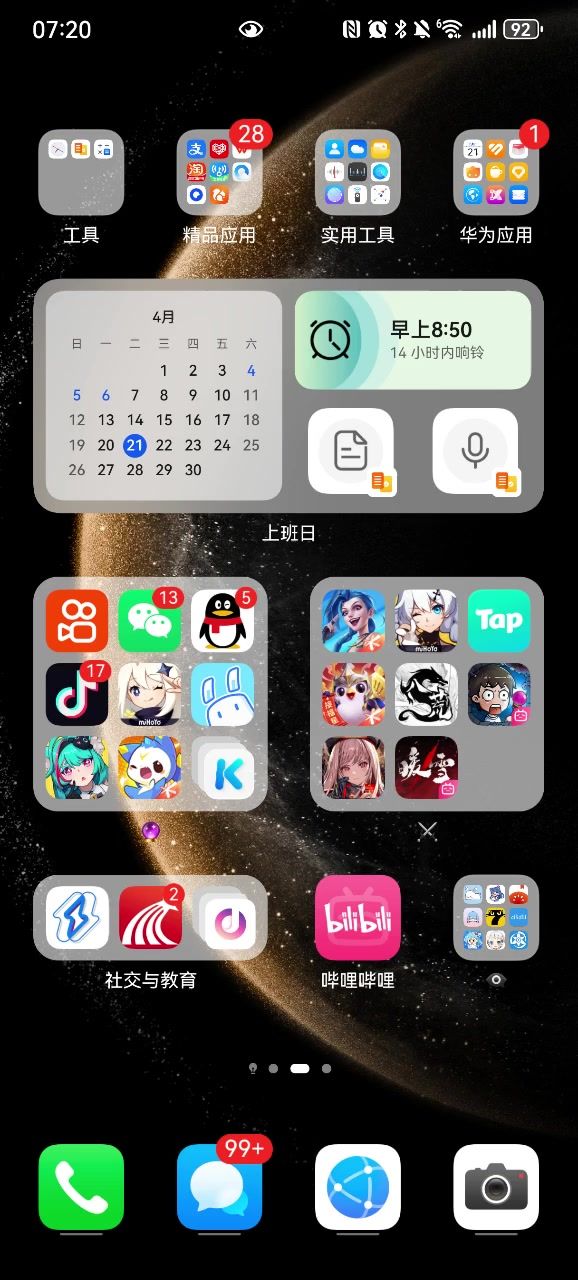Image resolution: width=578 pixels, height=1280 pixels.
Task: Open the 工具 folder
Action: point(81,173)
